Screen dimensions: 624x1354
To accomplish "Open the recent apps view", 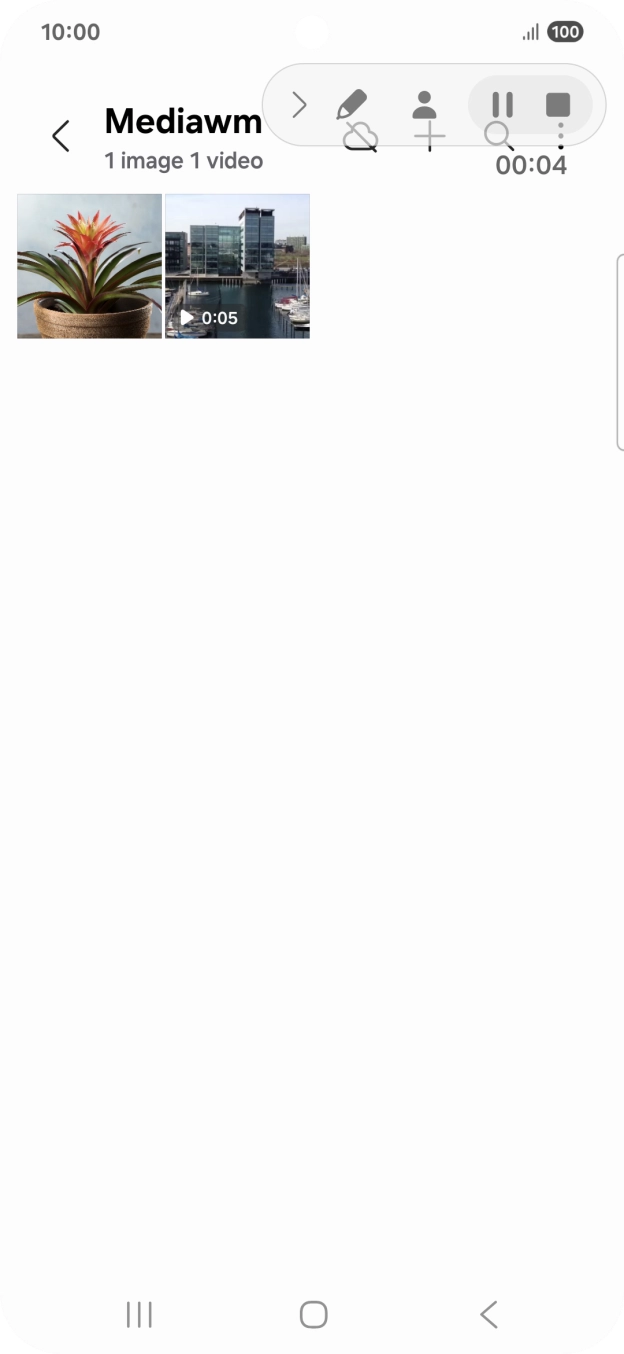I will click(139, 1314).
